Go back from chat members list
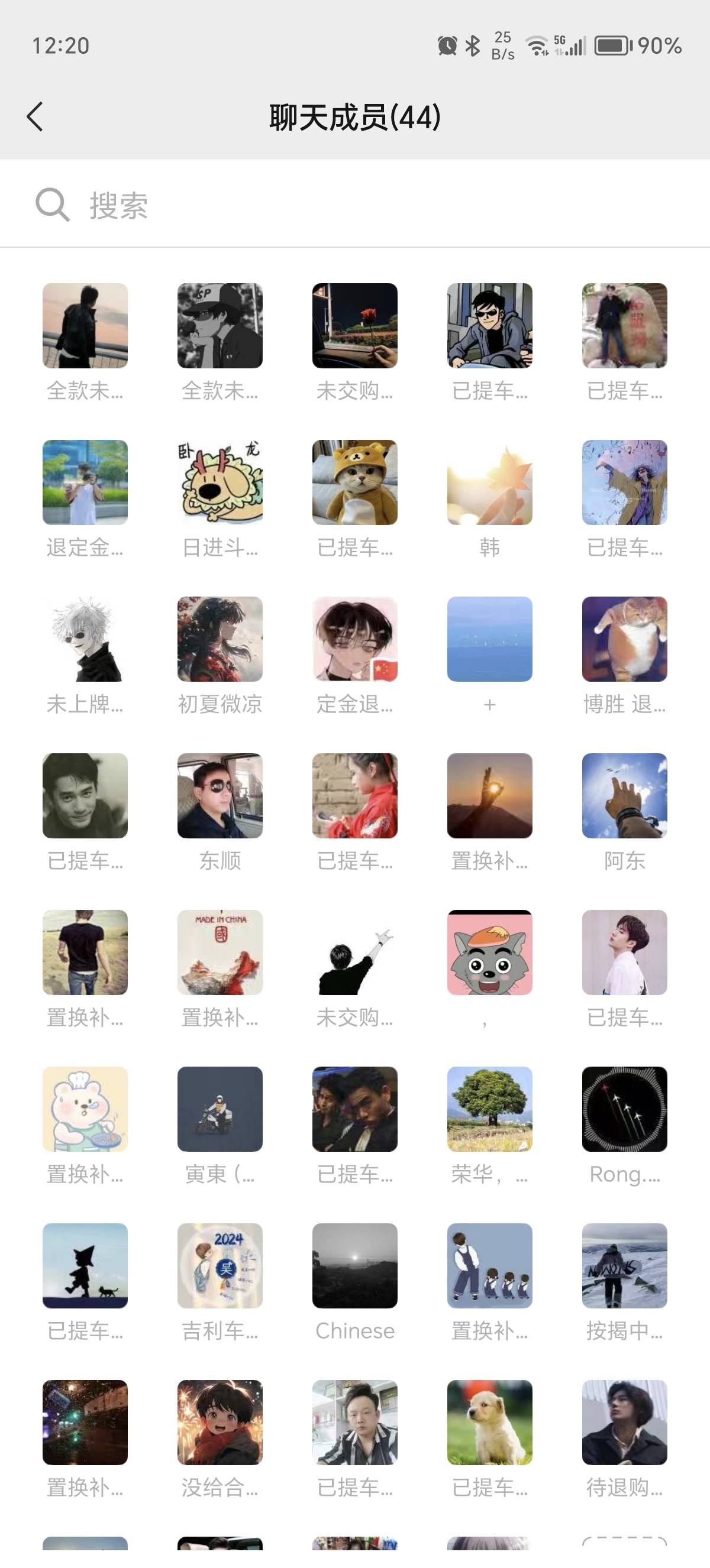 pyautogui.click(x=35, y=117)
